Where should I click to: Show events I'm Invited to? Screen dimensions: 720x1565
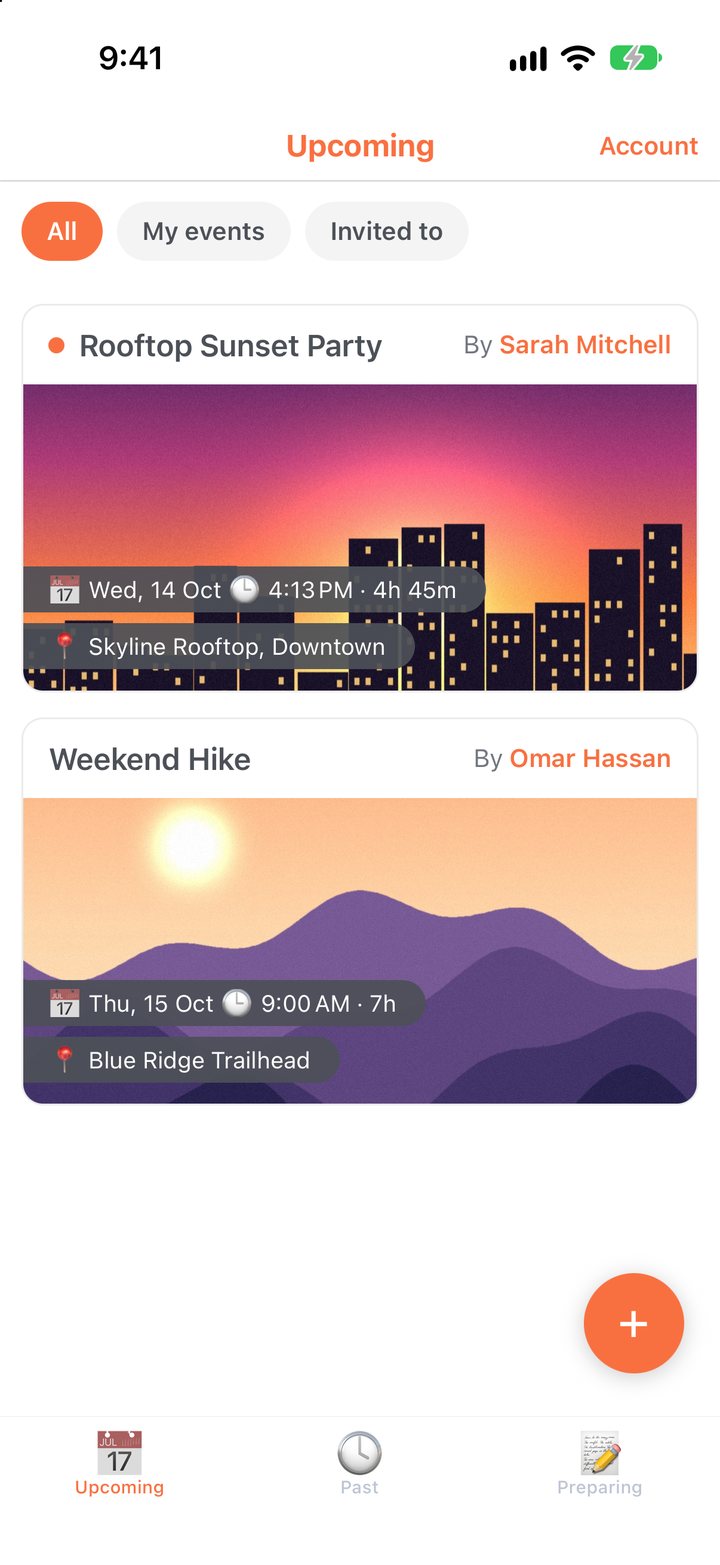click(x=386, y=231)
